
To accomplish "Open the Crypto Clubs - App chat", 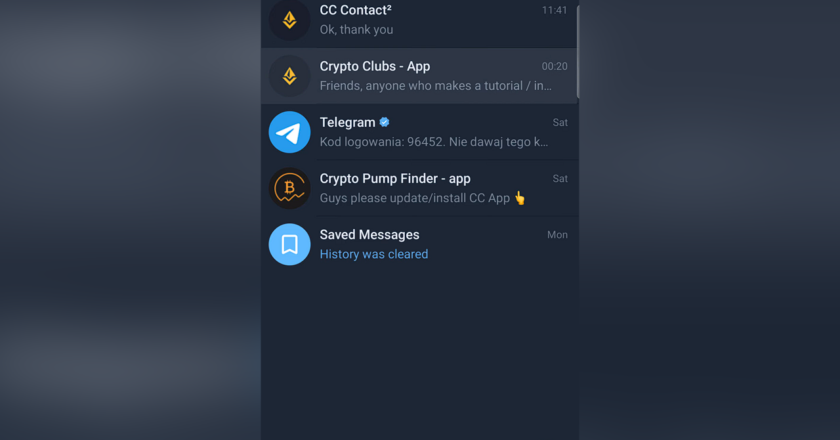I will [420, 76].
